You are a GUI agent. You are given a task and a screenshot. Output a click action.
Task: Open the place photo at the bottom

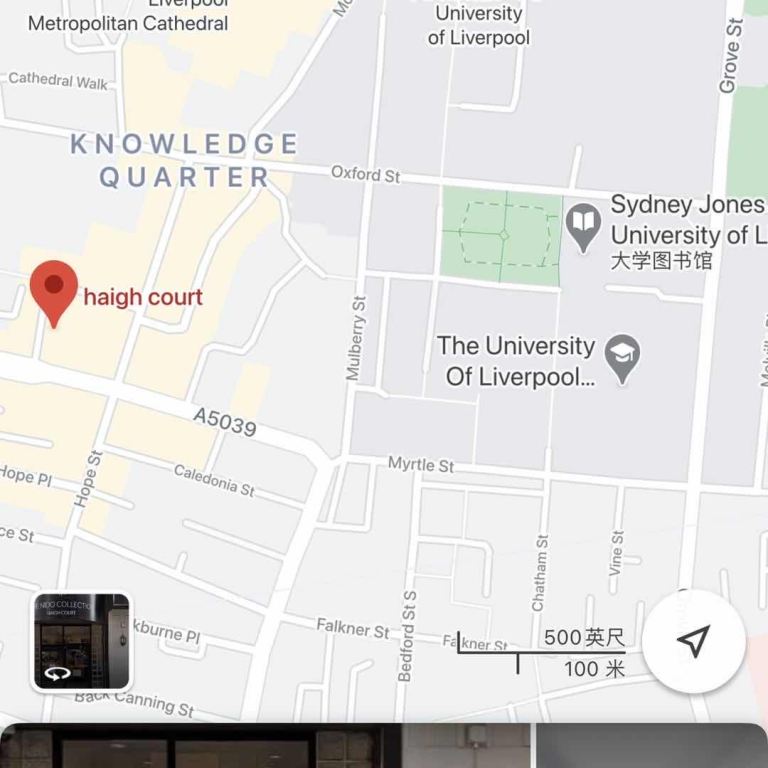[200, 747]
